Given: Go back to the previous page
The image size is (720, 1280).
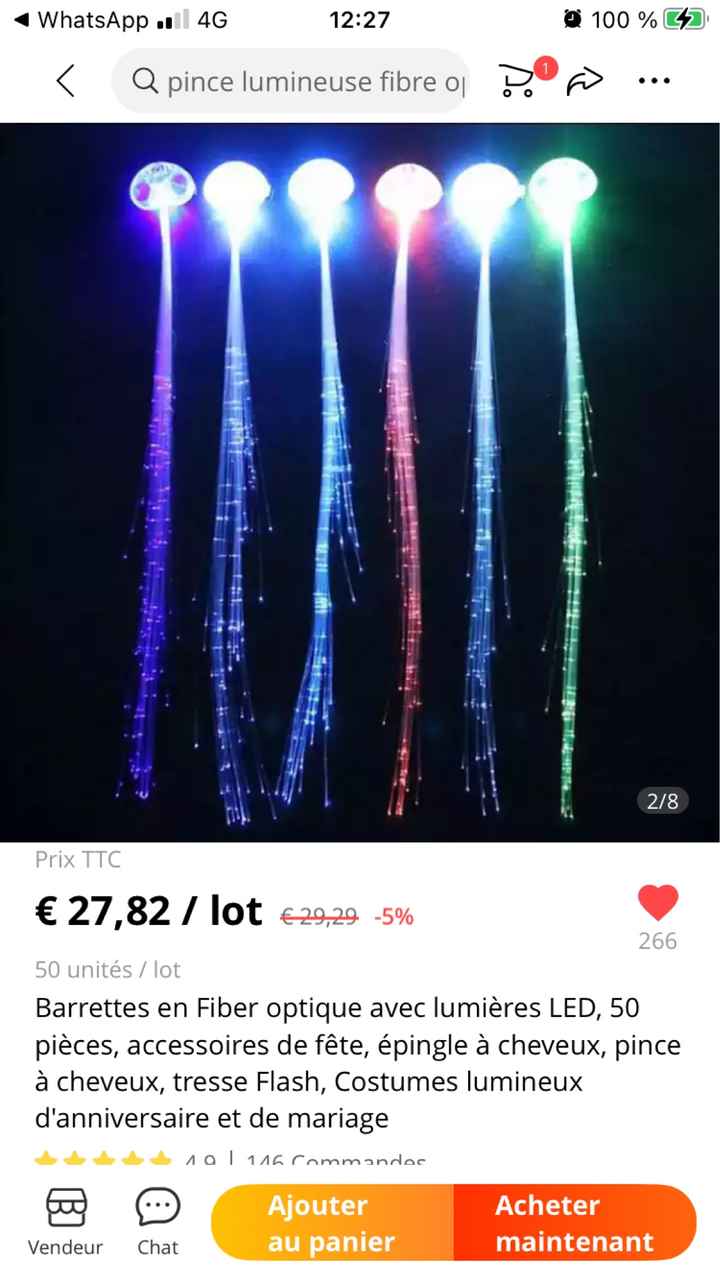Looking at the screenshot, I should pyautogui.click(x=66, y=81).
